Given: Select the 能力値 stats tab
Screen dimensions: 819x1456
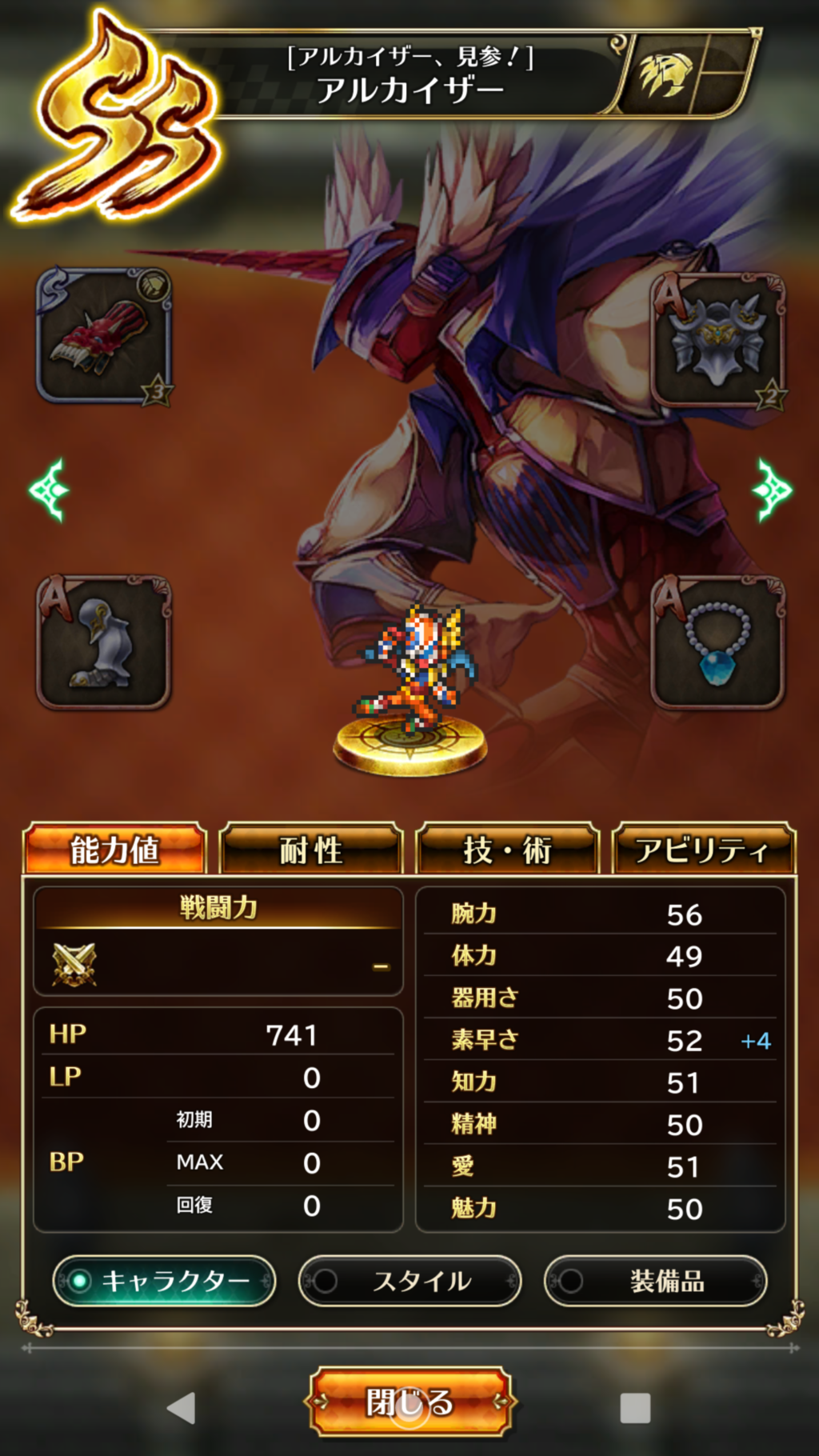Looking at the screenshot, I should point(114,850).
